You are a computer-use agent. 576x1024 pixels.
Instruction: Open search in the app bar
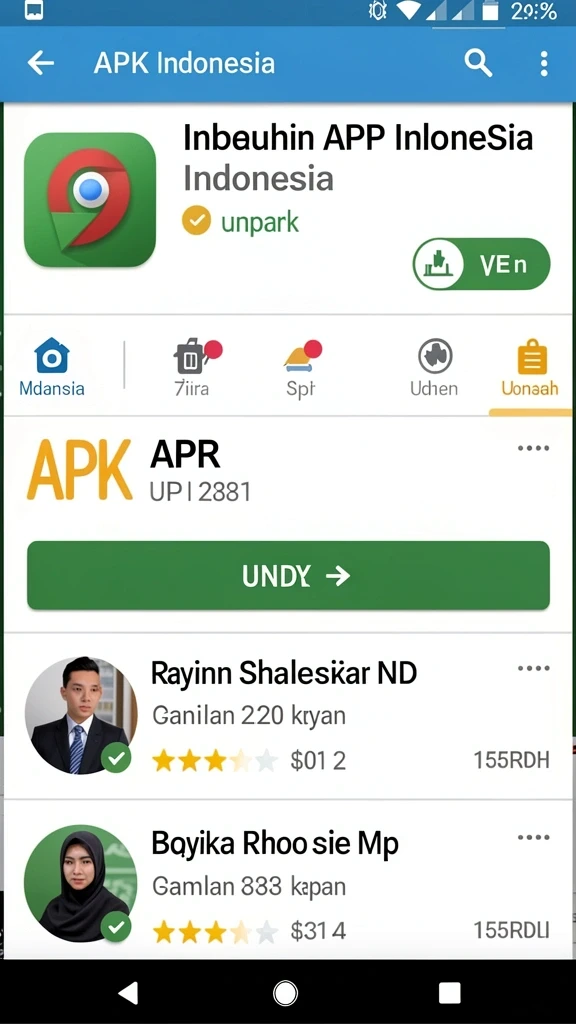tap(478, 63)
